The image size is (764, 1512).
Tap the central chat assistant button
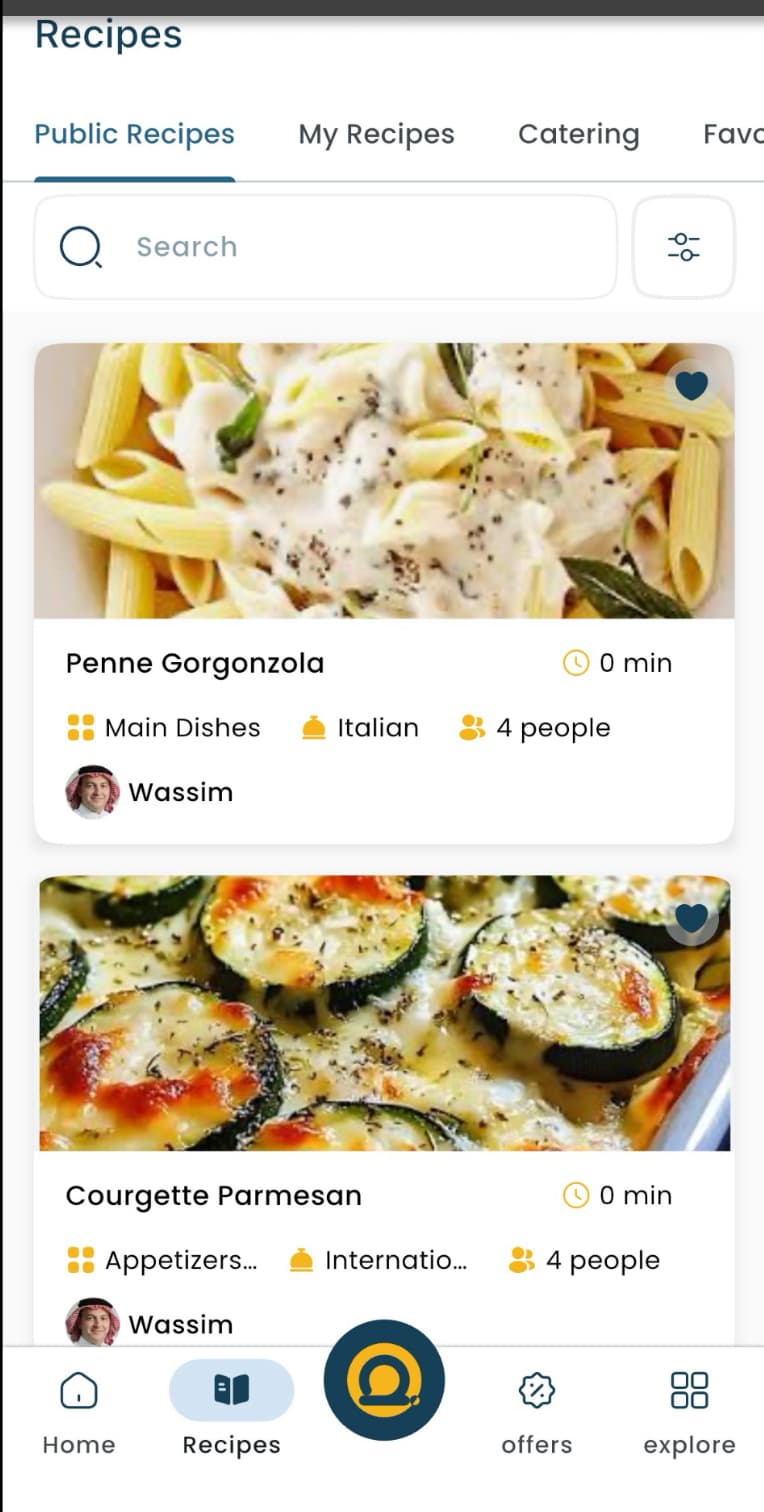point(383,1379)
